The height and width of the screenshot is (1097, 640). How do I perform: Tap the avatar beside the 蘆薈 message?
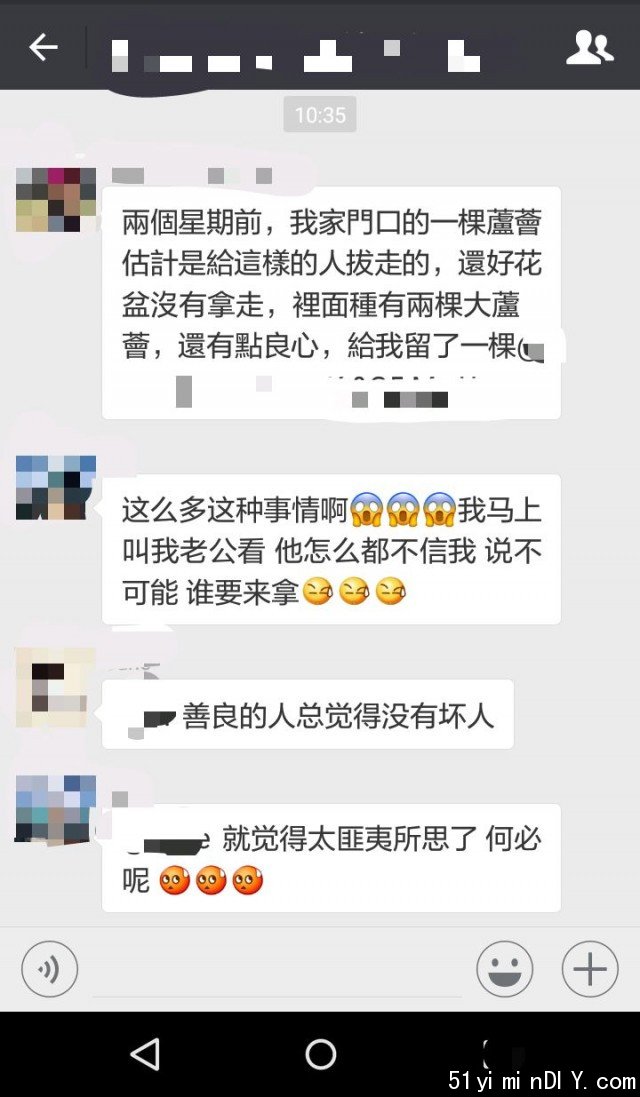(x=56, y=200)
